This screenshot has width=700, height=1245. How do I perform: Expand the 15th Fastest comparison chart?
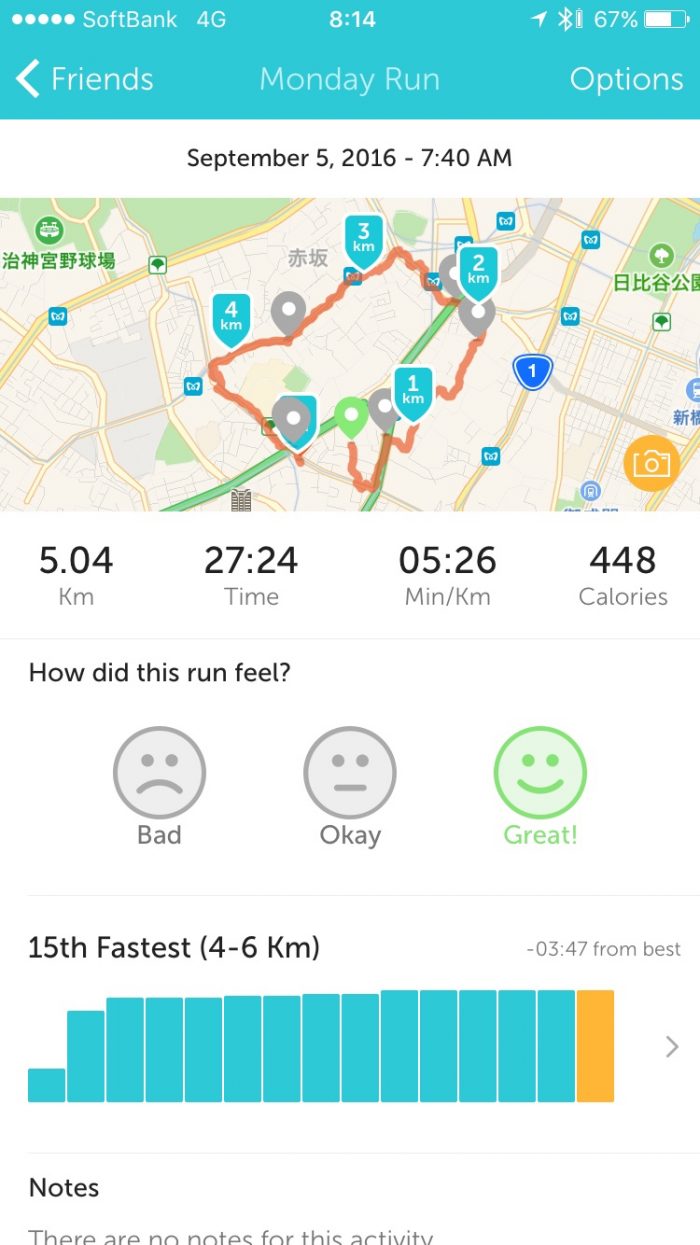click(x=671, y=1046)
